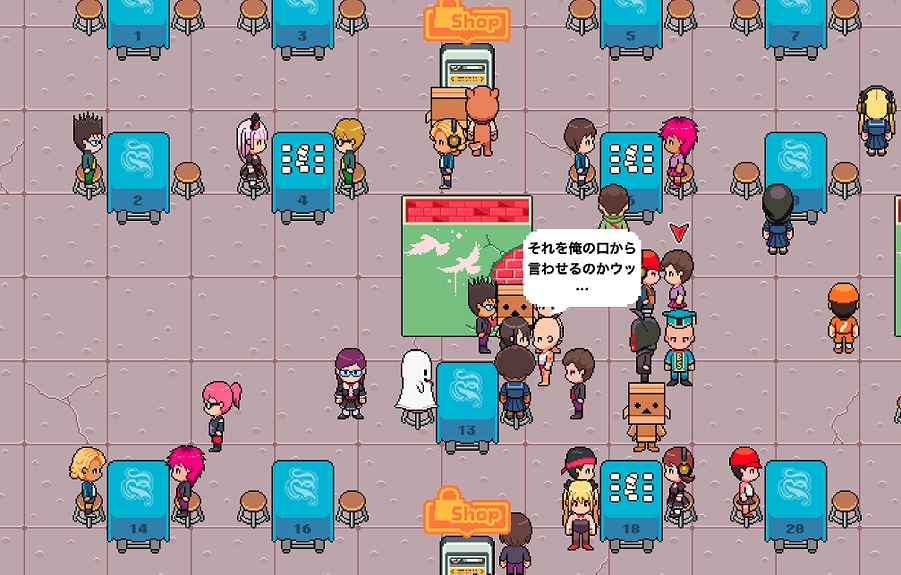Join table number 28
This screenshot has width=901, height=575.
click(x=796, y=506)
